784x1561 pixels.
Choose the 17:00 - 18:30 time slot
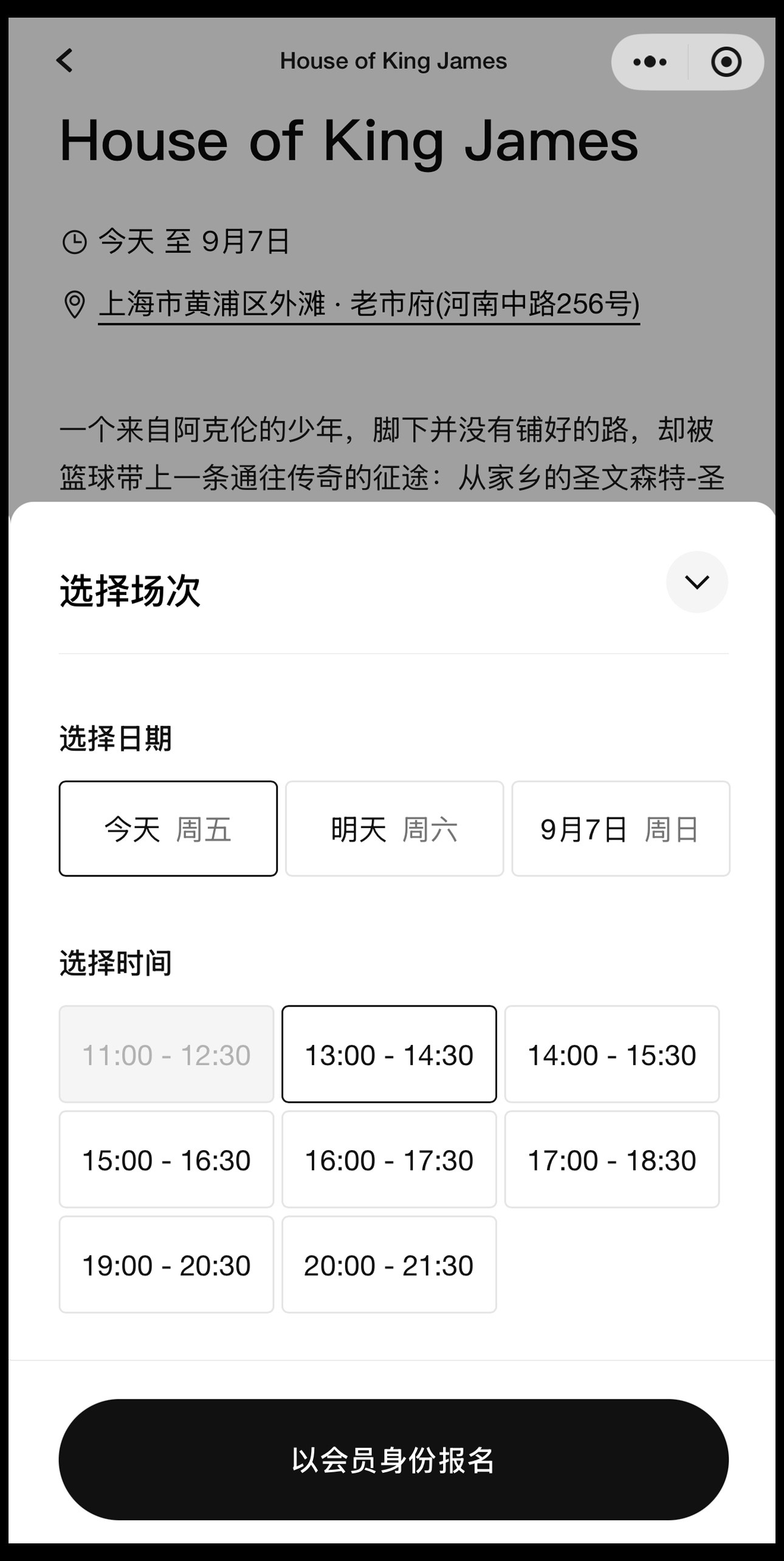(611, 1159)
